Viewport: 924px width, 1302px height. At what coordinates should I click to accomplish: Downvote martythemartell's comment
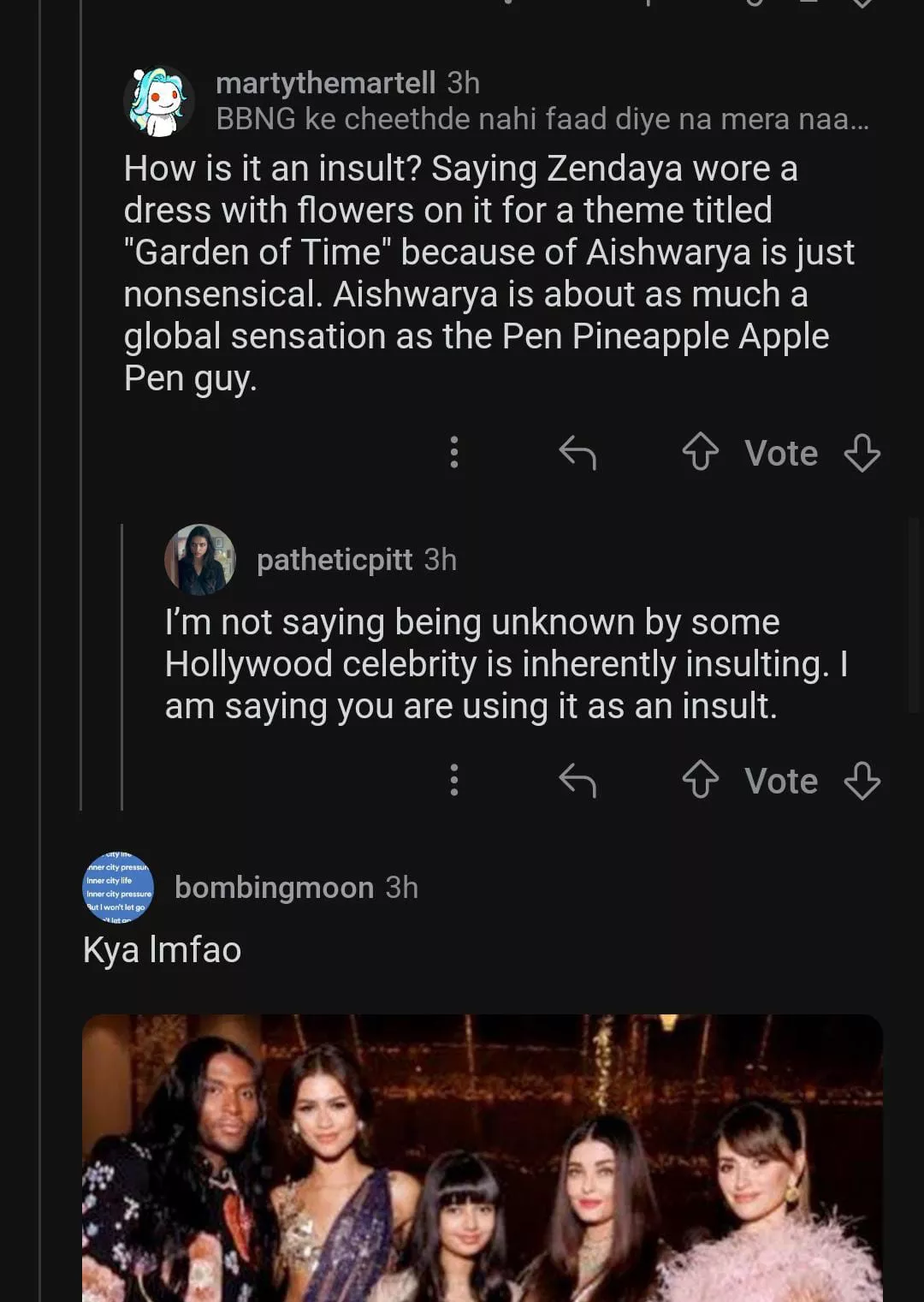click(862, 452)
